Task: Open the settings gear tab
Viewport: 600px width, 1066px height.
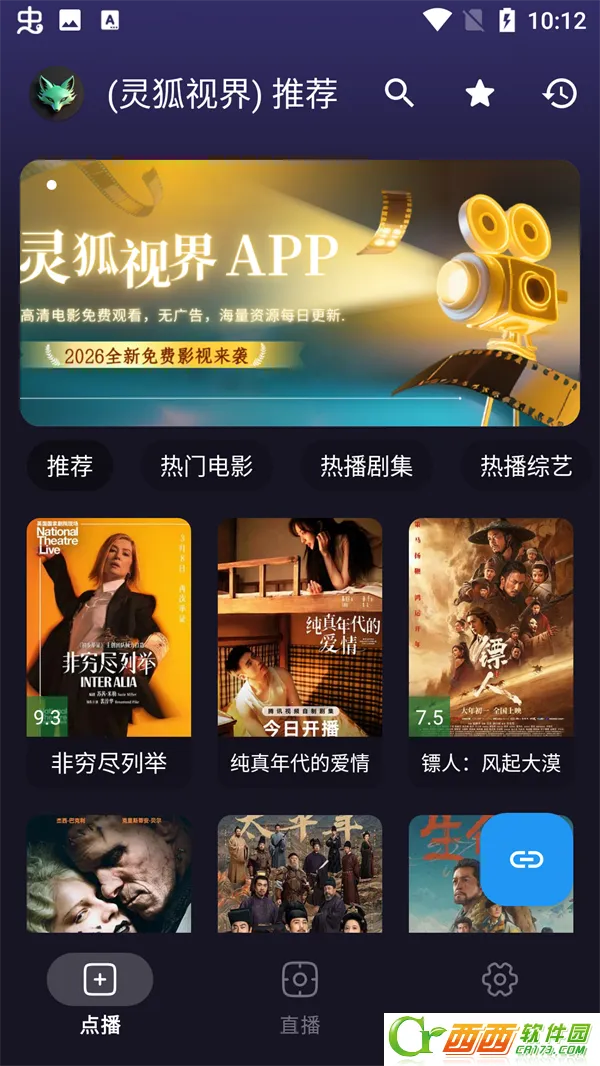Action: [499, 980]
